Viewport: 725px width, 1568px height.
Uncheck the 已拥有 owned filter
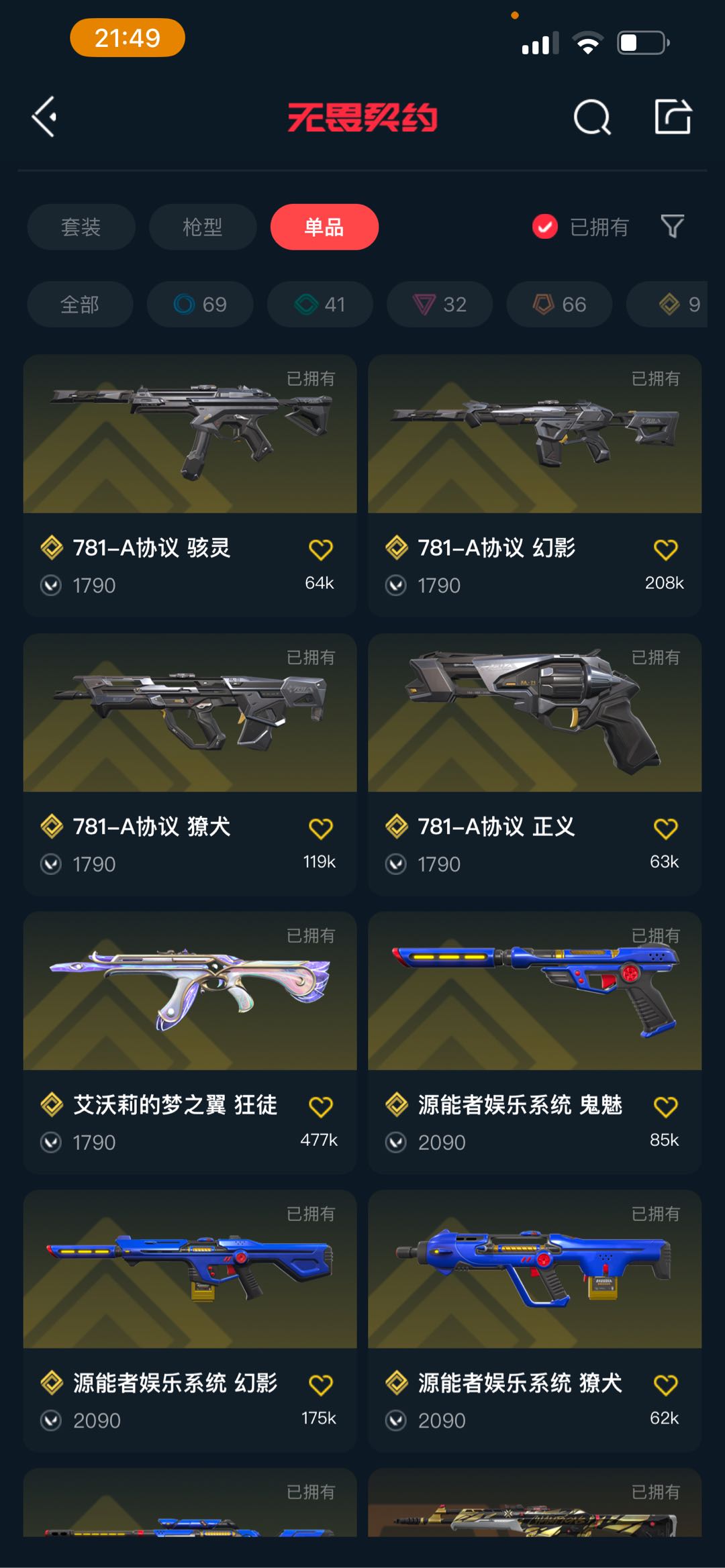(545, 227)
